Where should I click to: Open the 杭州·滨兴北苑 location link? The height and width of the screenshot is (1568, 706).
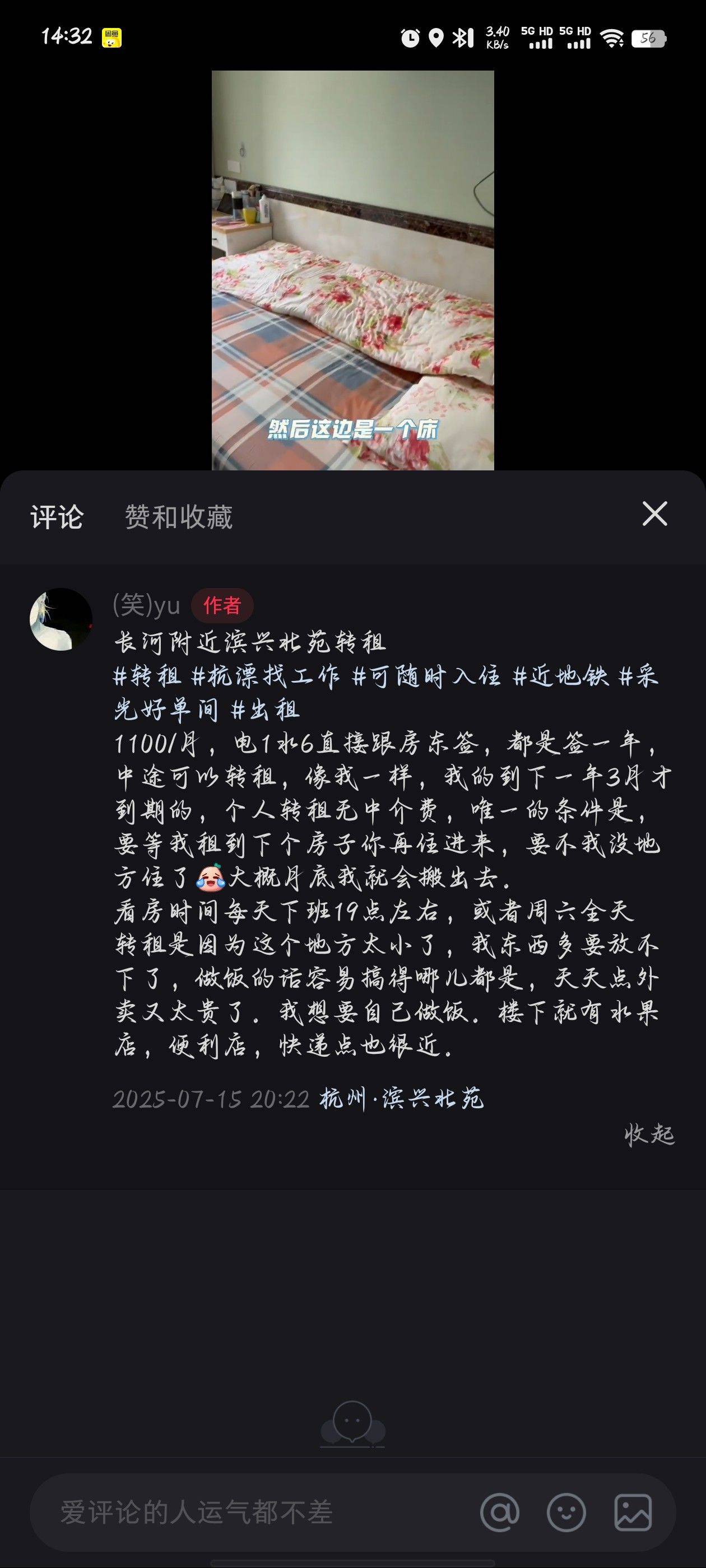(401, 1099)
